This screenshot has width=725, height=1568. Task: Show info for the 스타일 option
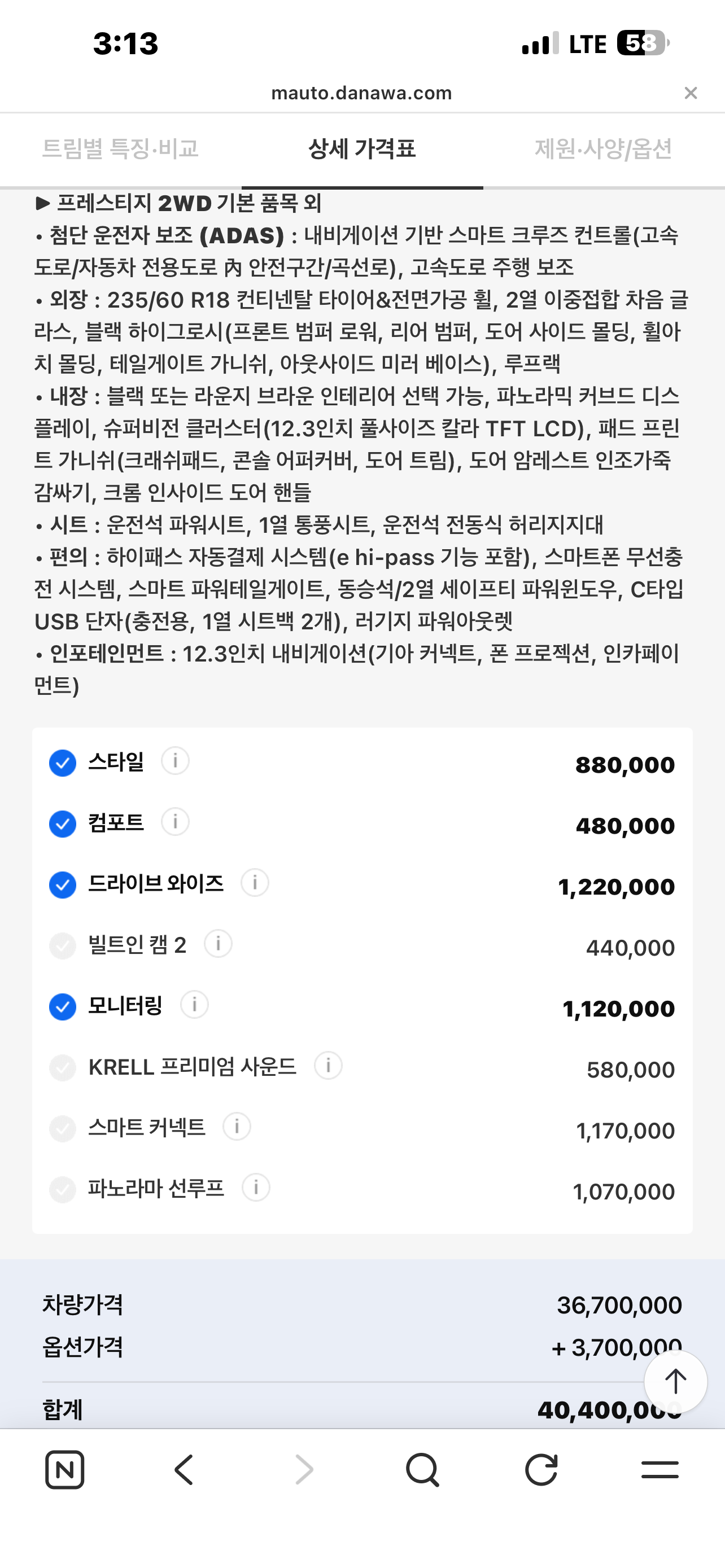tap(175, 761)
